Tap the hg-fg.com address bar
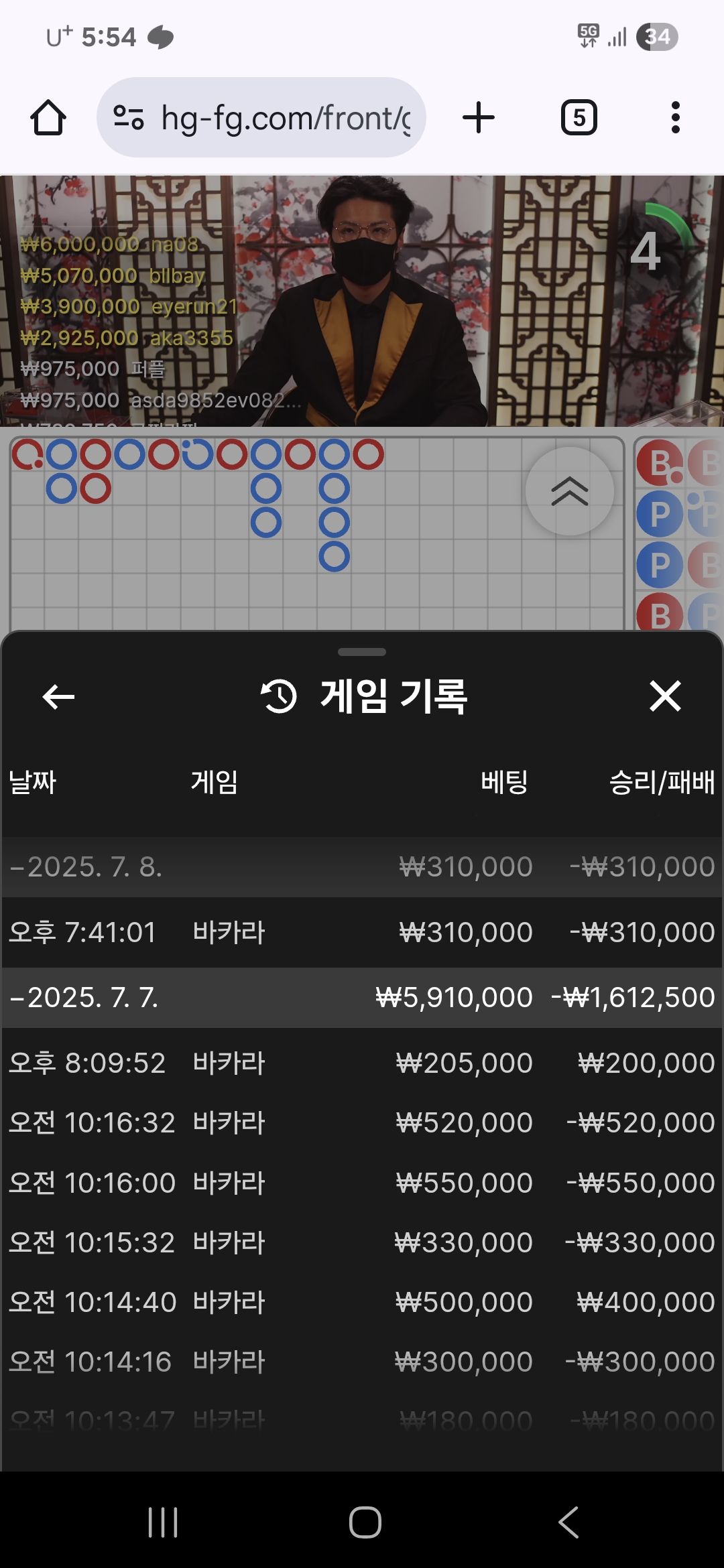The height and width of the screenshot is (1568, 724). click(x=261, y=118)
